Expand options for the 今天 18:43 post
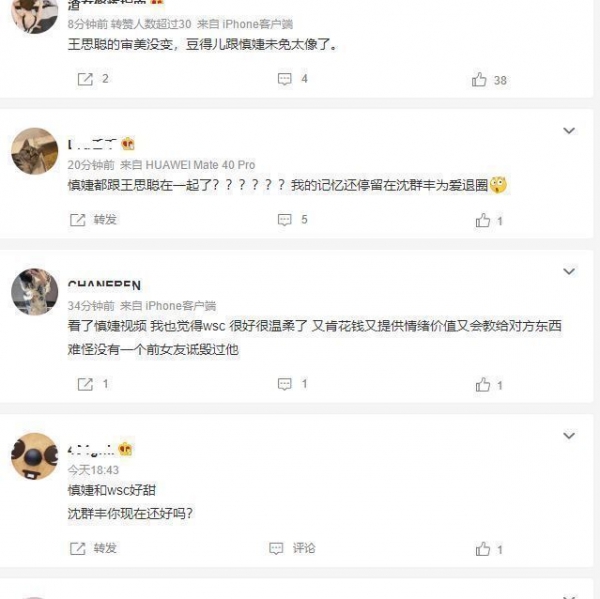The image size is (600, 599). 569,436
